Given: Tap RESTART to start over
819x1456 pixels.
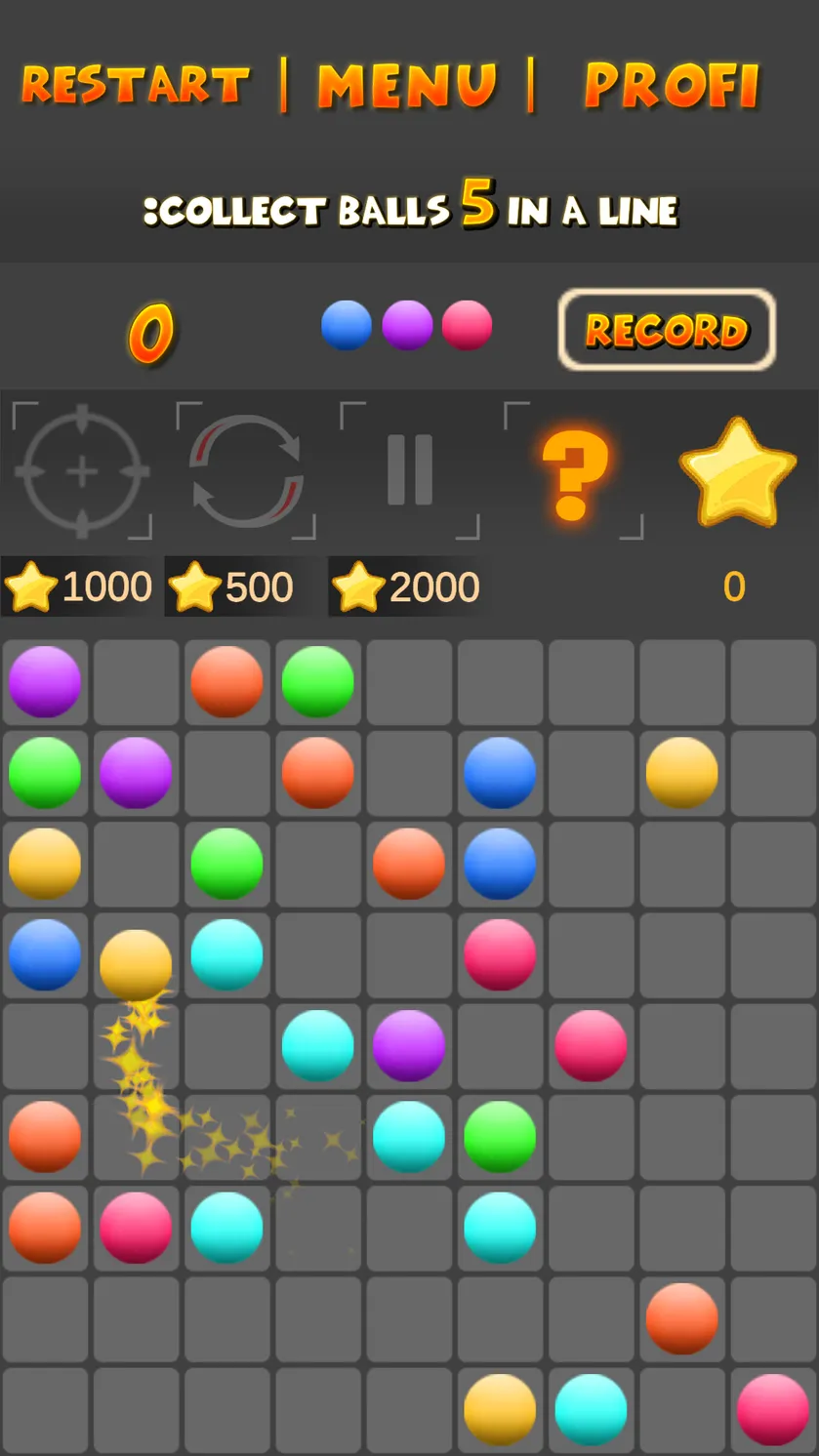Looking at the screenshot, I should (136, 85).
